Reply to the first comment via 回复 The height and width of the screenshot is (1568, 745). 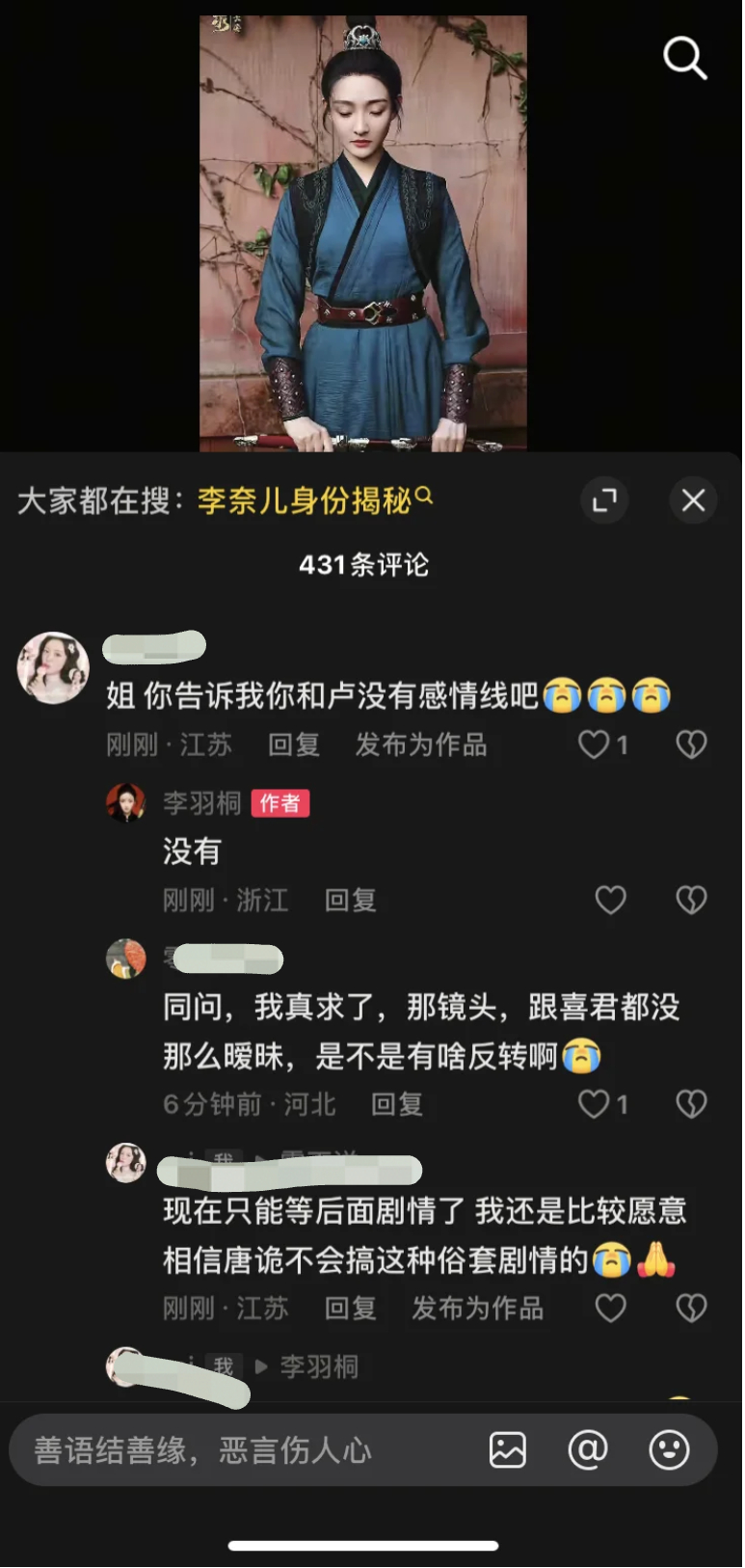coord(292,744)
